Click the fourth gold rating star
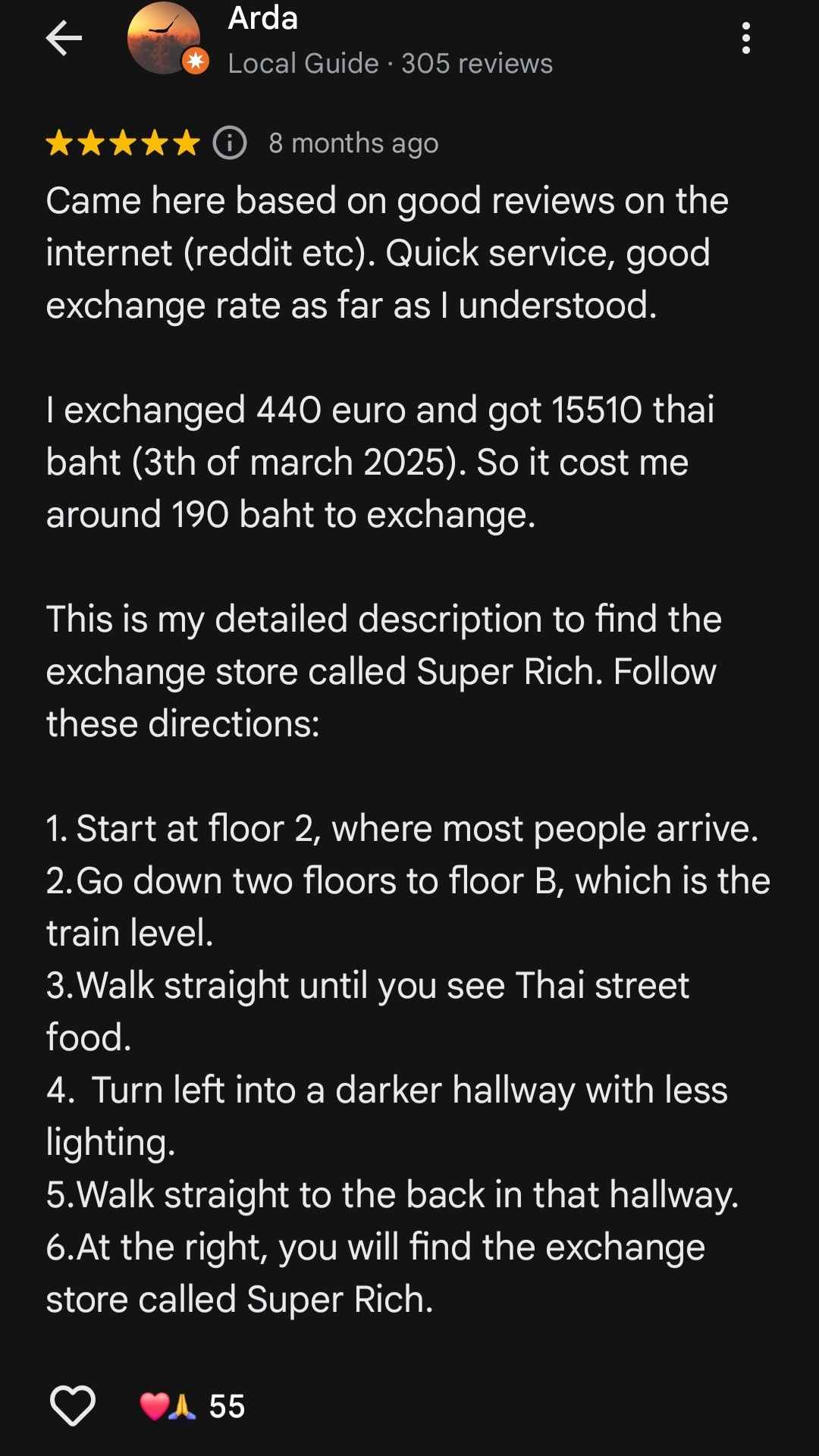 tap(154, 143)
